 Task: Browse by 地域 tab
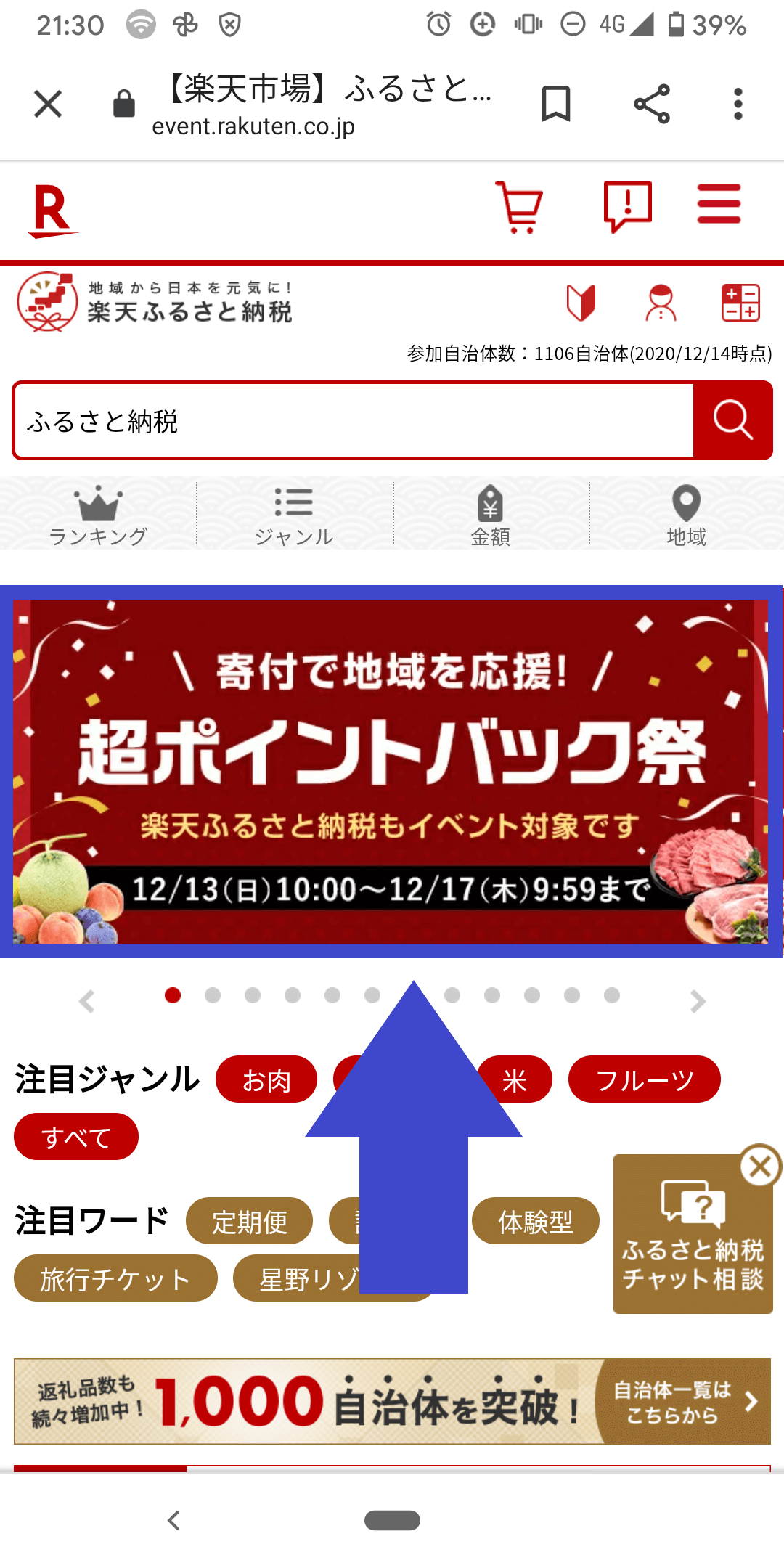tap(687, 515)
